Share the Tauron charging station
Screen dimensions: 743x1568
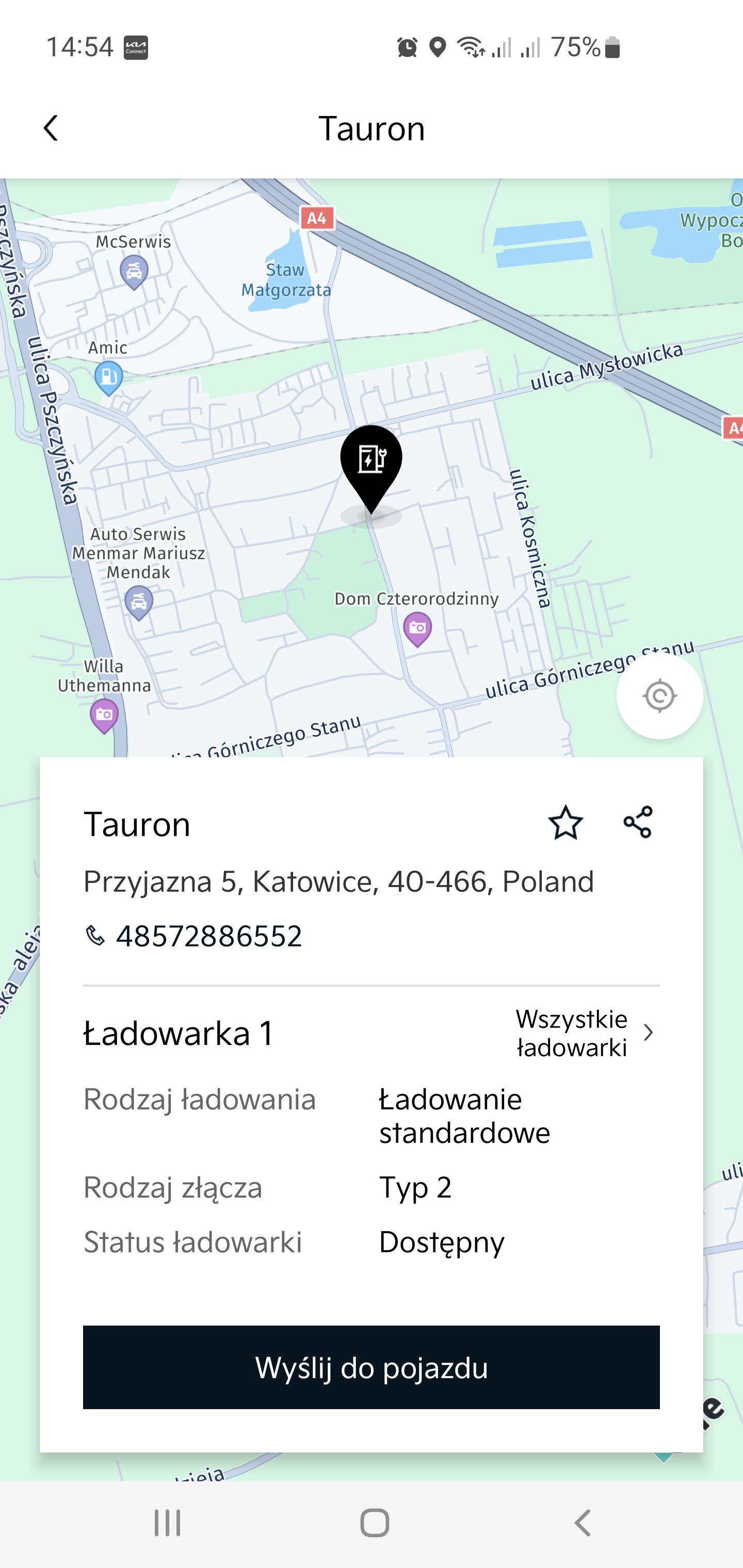(638, 822)
